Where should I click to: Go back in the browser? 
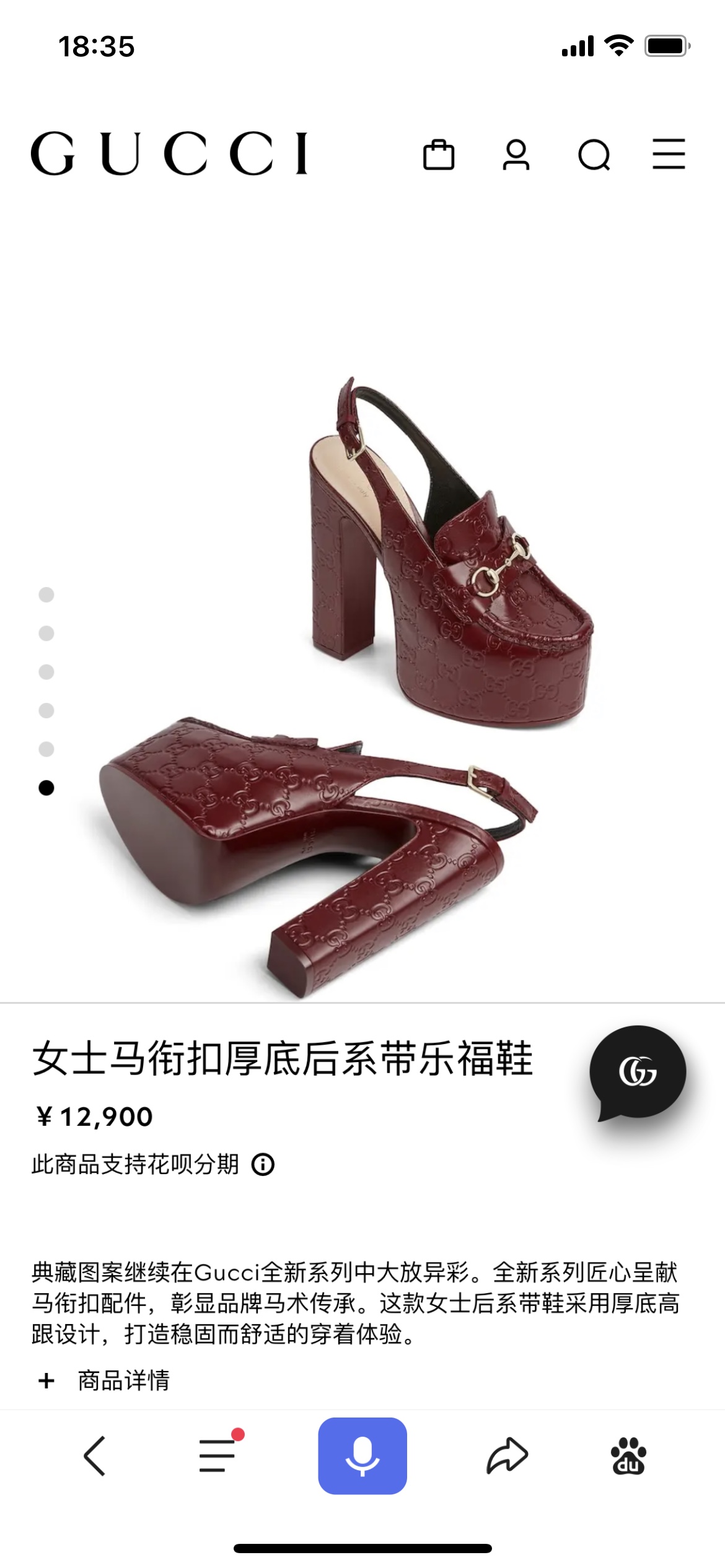pos(94,1456)
